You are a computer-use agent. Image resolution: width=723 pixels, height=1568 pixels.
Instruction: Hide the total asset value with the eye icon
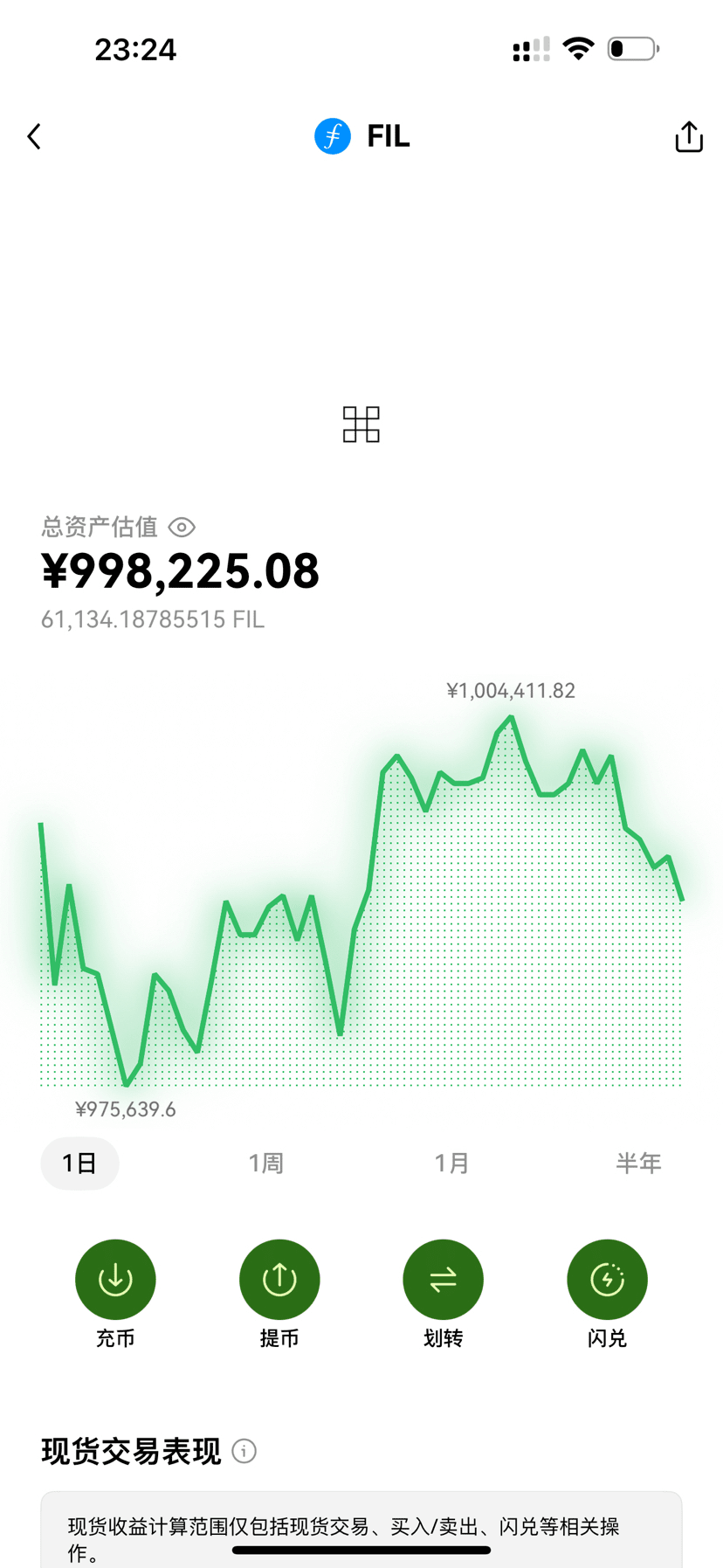click(182, 528)
